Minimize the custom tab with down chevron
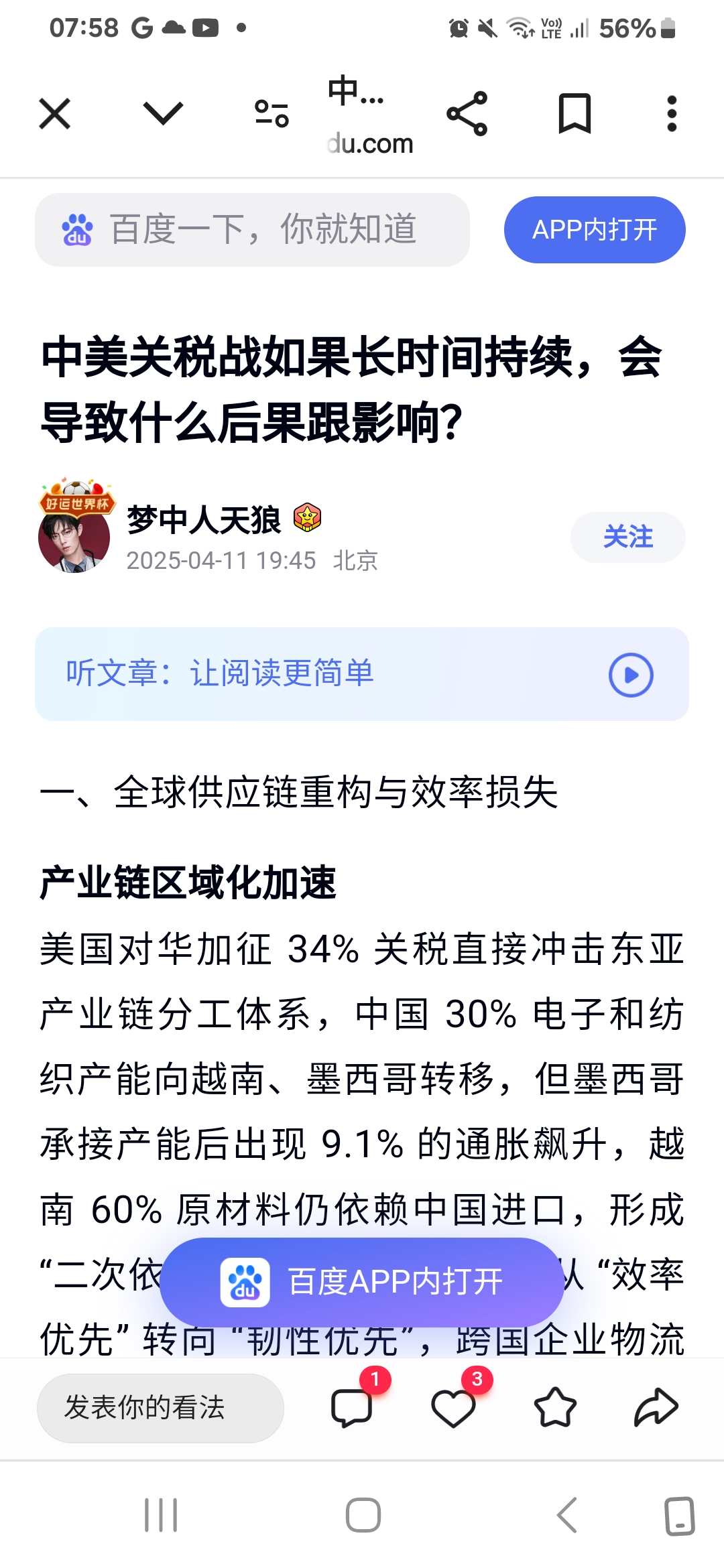The height and width of the screenshot is (1568, 724). coord(163,113)
